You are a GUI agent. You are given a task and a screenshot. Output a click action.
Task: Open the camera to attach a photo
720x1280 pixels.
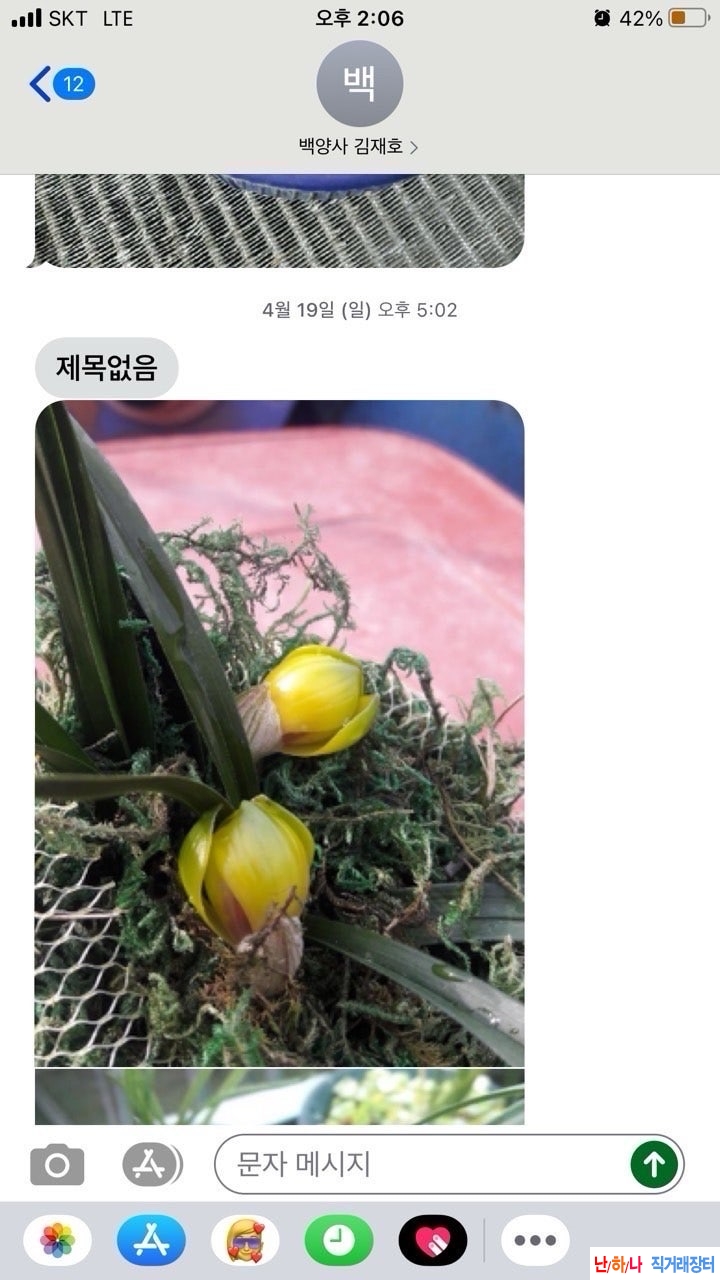[57, 1164]
